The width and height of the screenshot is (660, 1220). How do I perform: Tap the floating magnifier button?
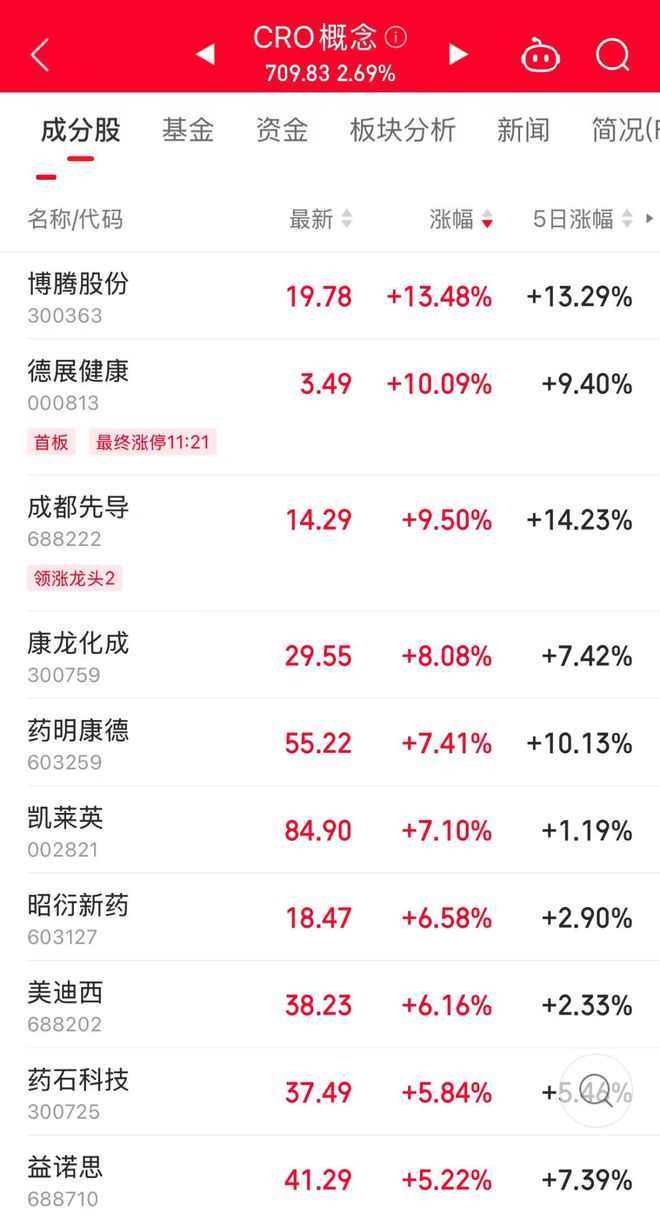coord(596,1091)
